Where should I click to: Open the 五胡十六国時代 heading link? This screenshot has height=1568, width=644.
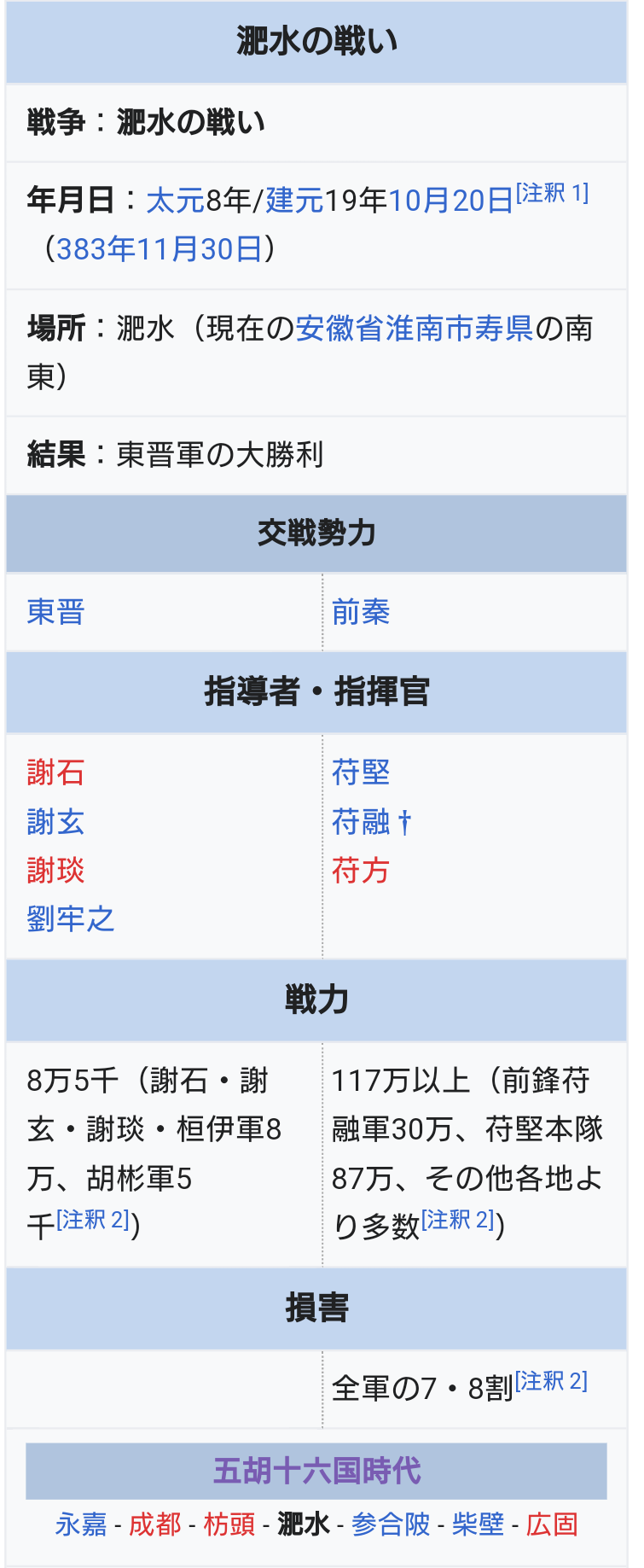(x=316, y=1471)
